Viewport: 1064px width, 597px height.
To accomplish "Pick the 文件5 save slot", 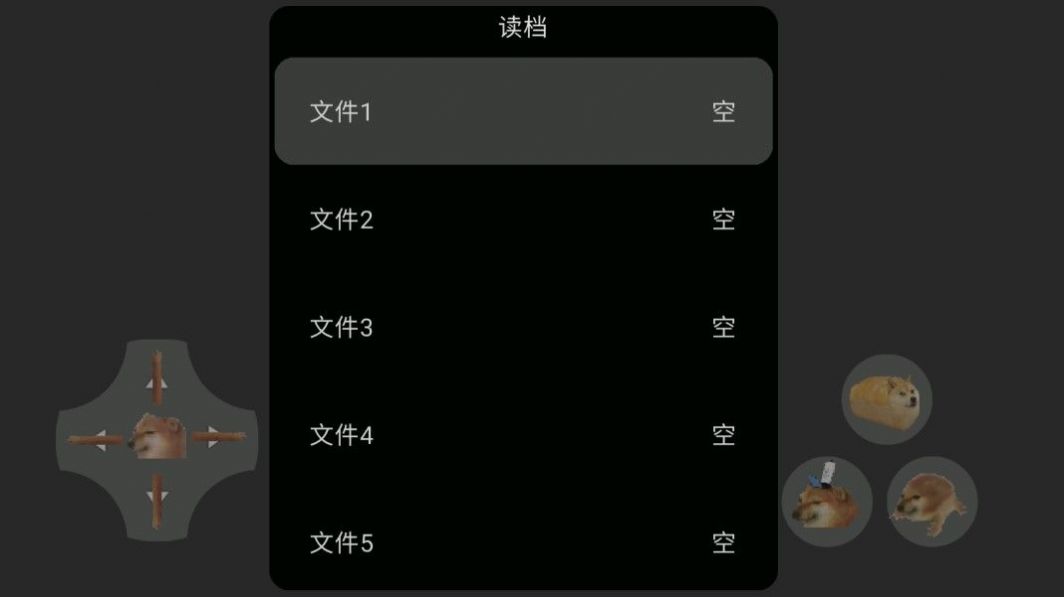I will coord(523,543).
